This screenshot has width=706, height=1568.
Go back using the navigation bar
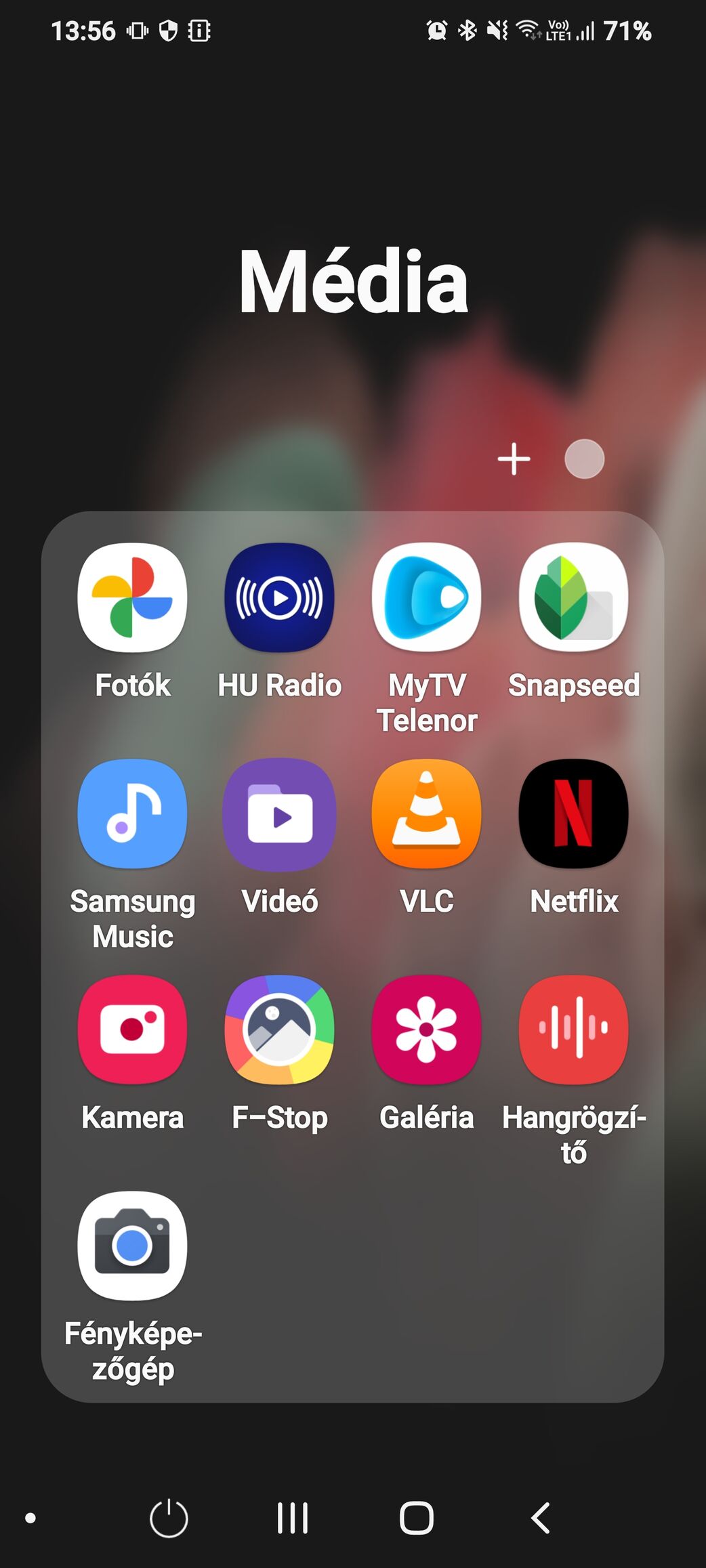(x=541, y=1518)
